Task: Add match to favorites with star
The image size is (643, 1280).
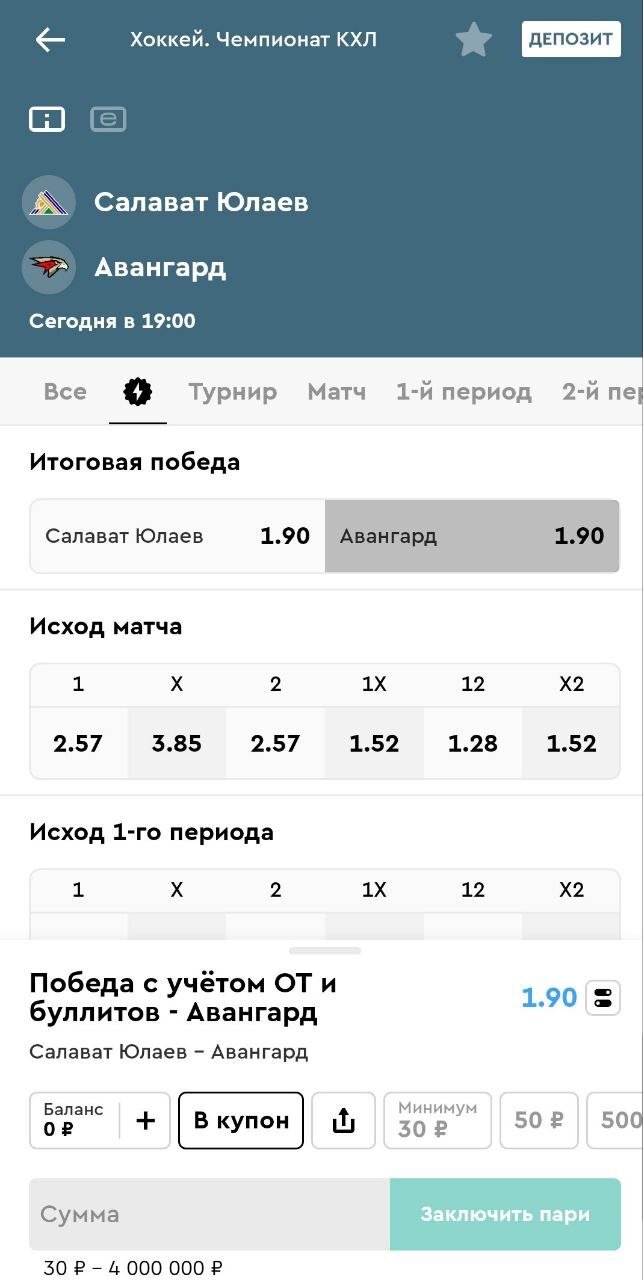Action: 473,40
